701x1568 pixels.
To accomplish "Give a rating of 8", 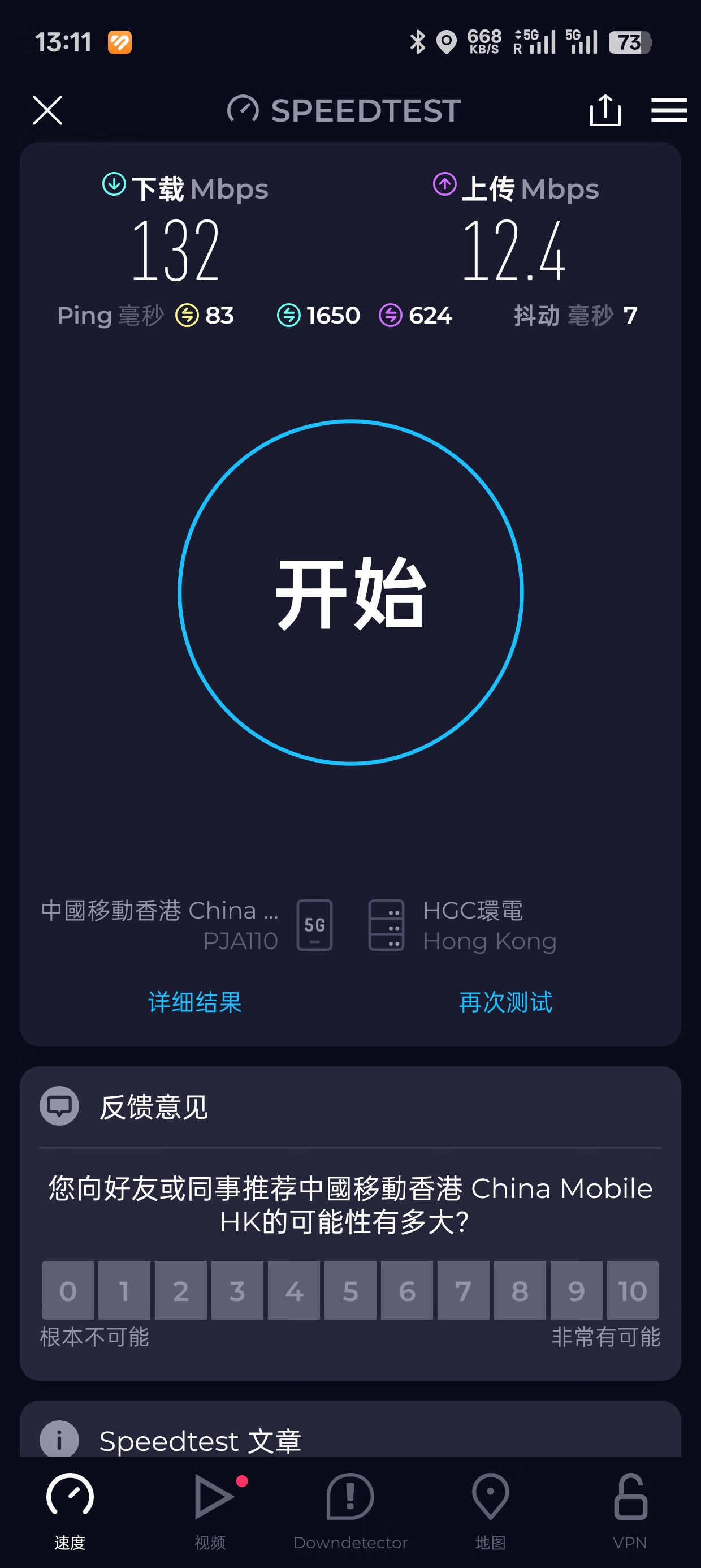I will click(520, 1290).
